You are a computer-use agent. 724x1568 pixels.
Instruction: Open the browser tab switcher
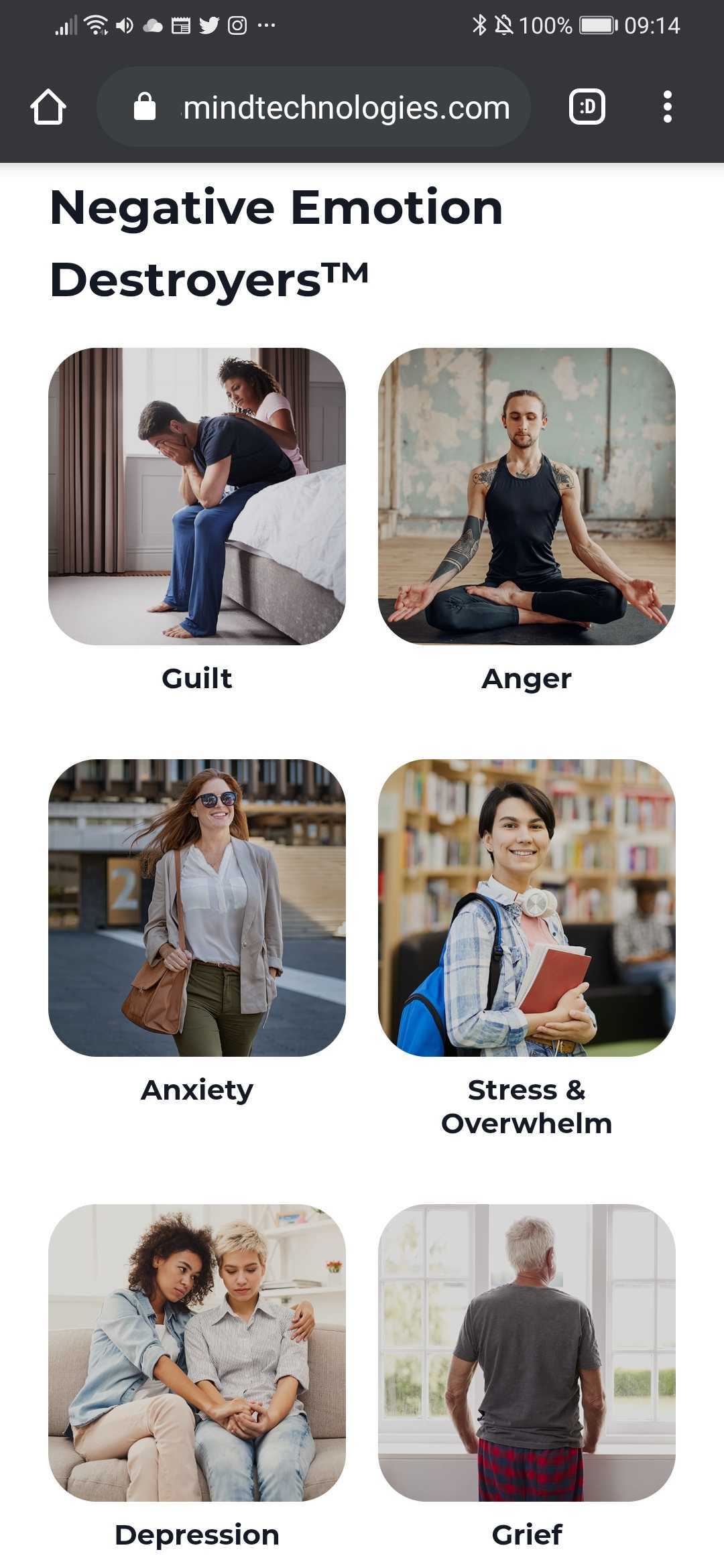(x=587, y=107)
